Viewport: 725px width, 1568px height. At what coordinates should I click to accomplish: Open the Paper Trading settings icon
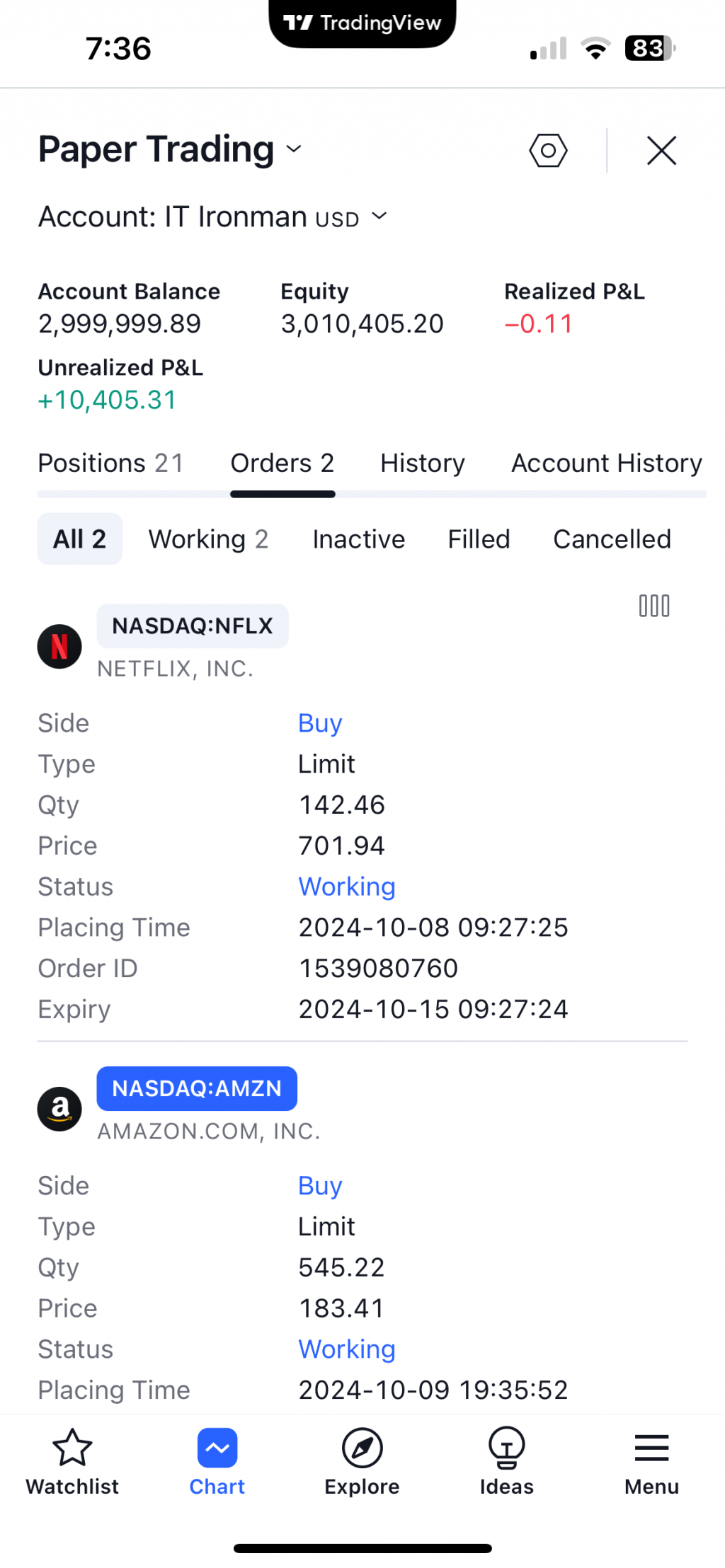pyautogui.click(x=548, y=150)
